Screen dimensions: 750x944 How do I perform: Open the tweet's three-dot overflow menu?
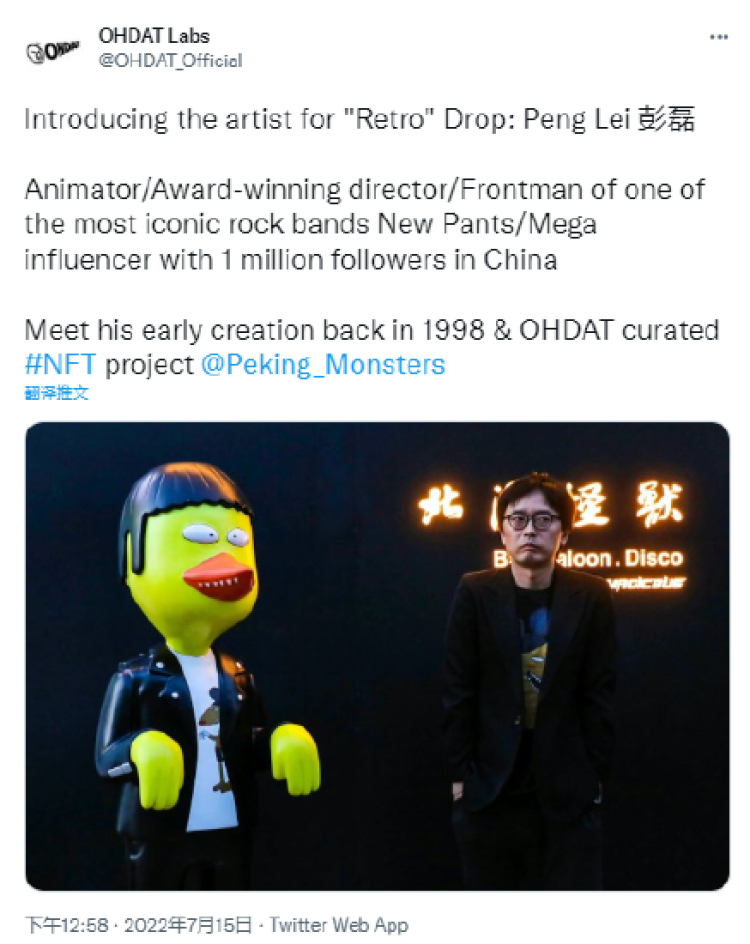click(718, 36)
